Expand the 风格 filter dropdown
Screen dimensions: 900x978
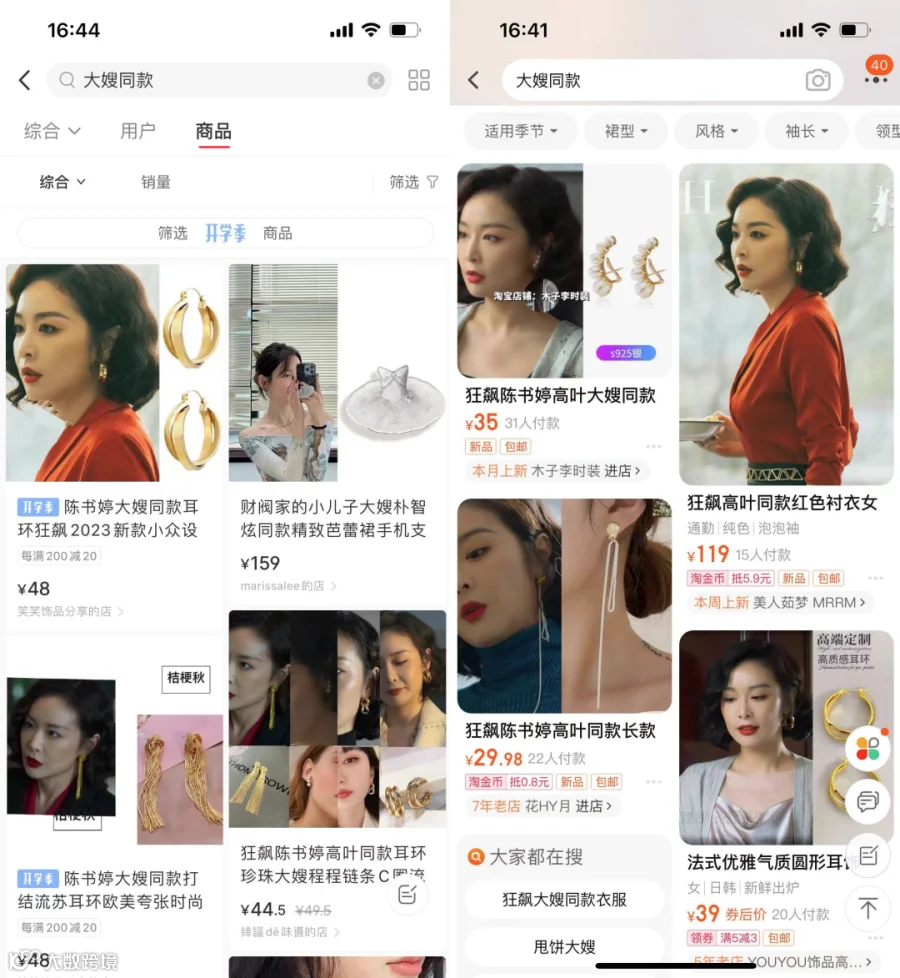(x=716, y=131)
